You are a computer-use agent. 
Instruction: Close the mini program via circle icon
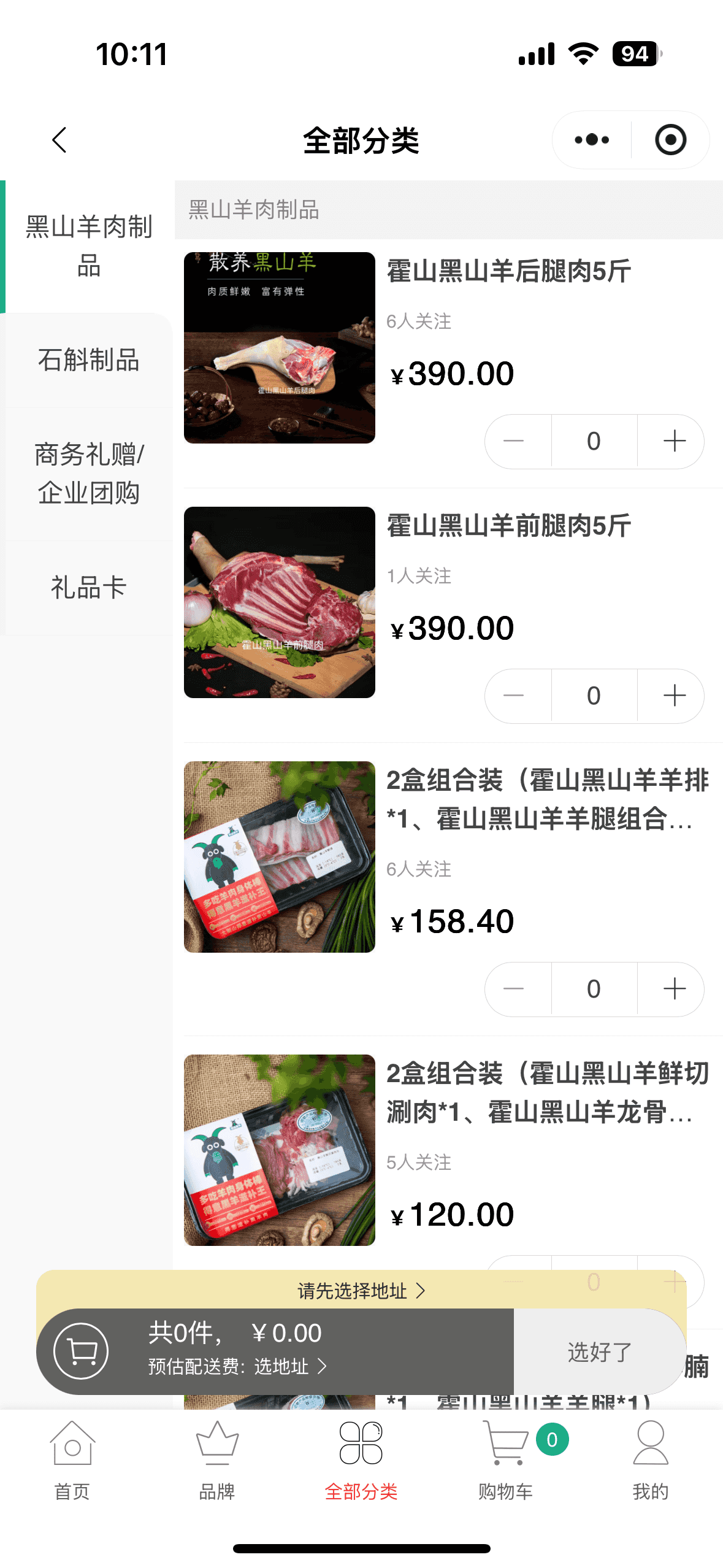pyautogui.click(x=670, y=140)
